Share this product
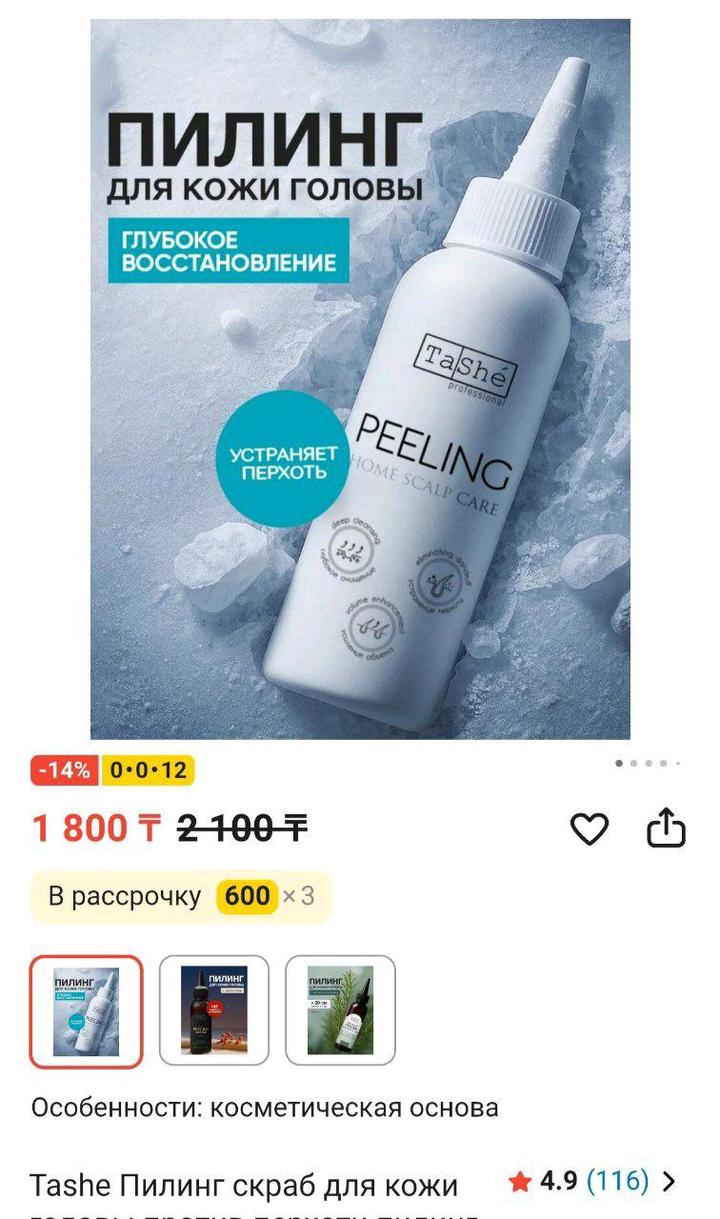 point(666,829)
